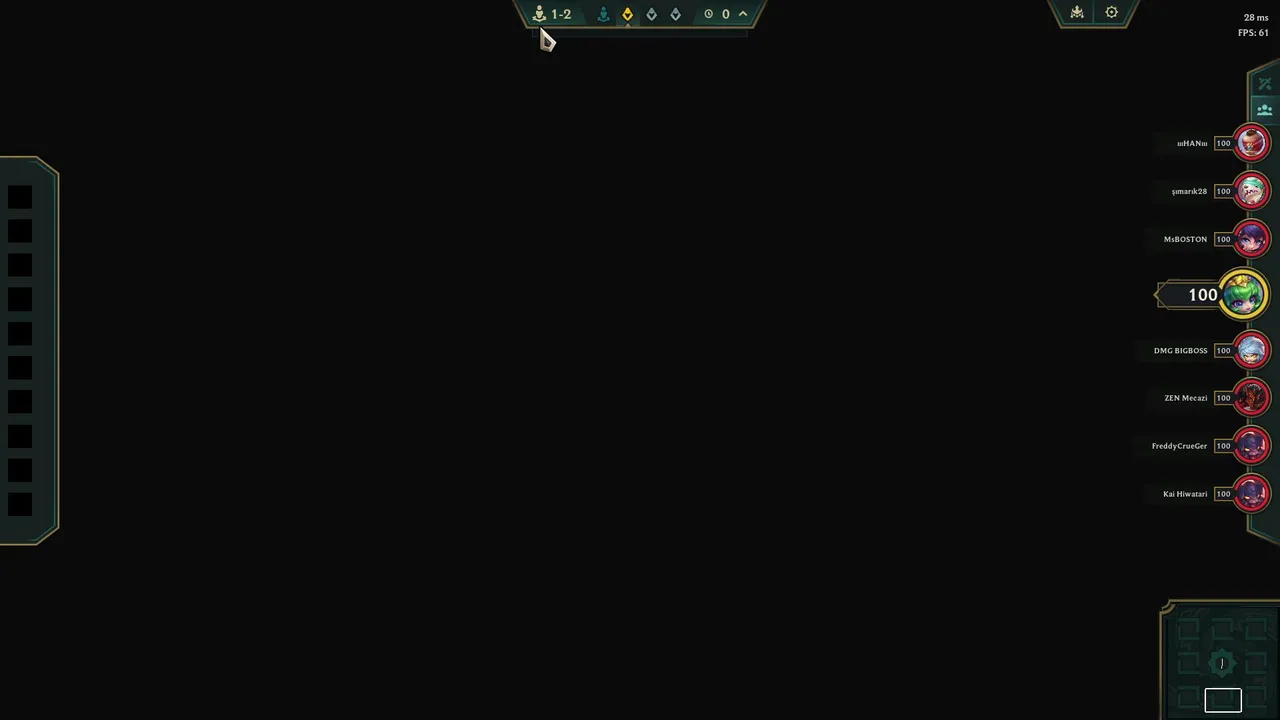
Task: Expand the stage tracker chevron
Action: 743,14
